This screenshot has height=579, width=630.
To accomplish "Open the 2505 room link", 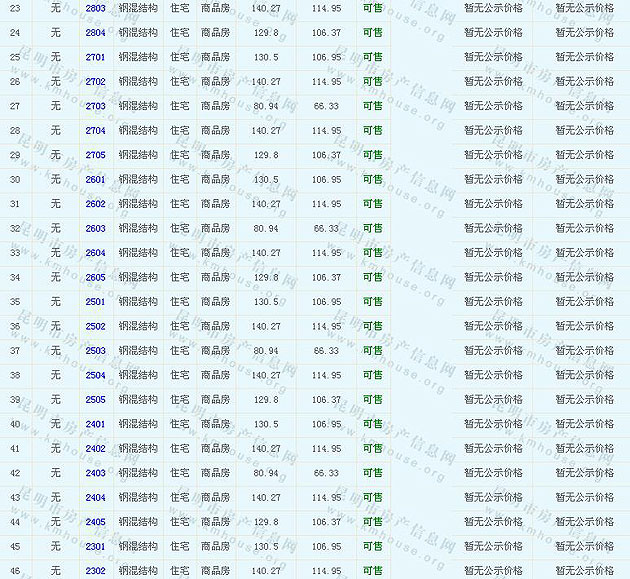I will (95, 400).
